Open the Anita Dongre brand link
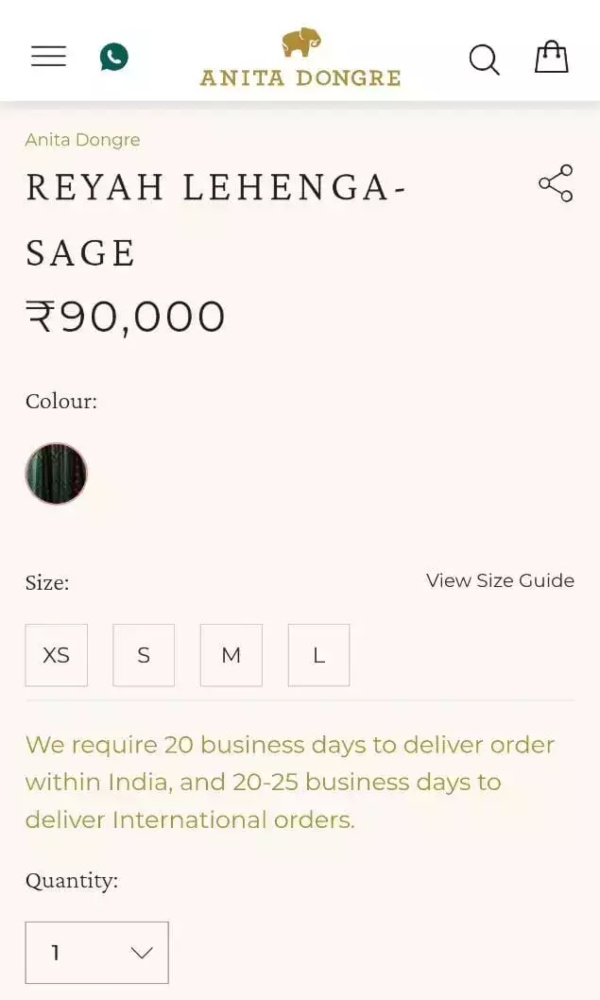The image size is (600, 1000). click(x=82, y=140)
